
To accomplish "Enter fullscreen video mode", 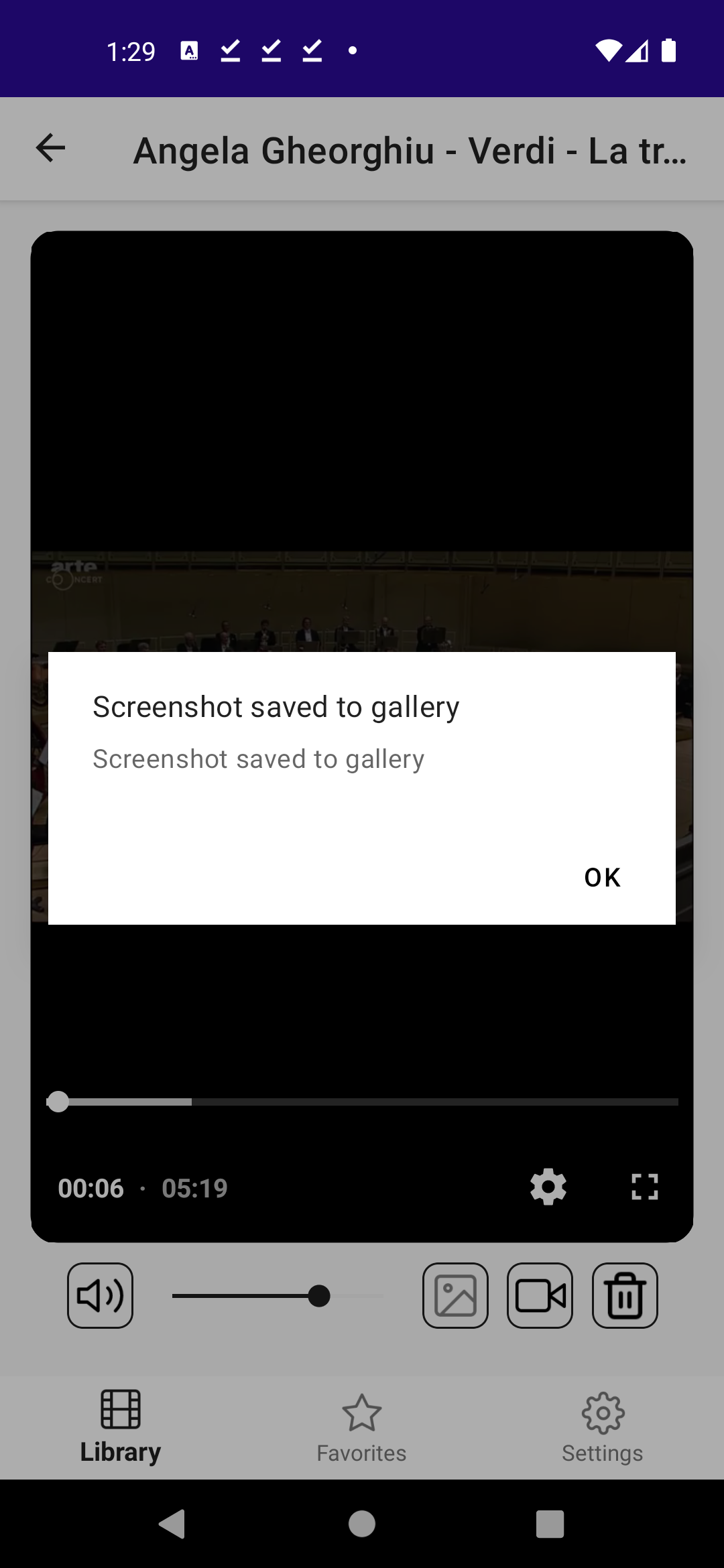I will click(644, 1187).
